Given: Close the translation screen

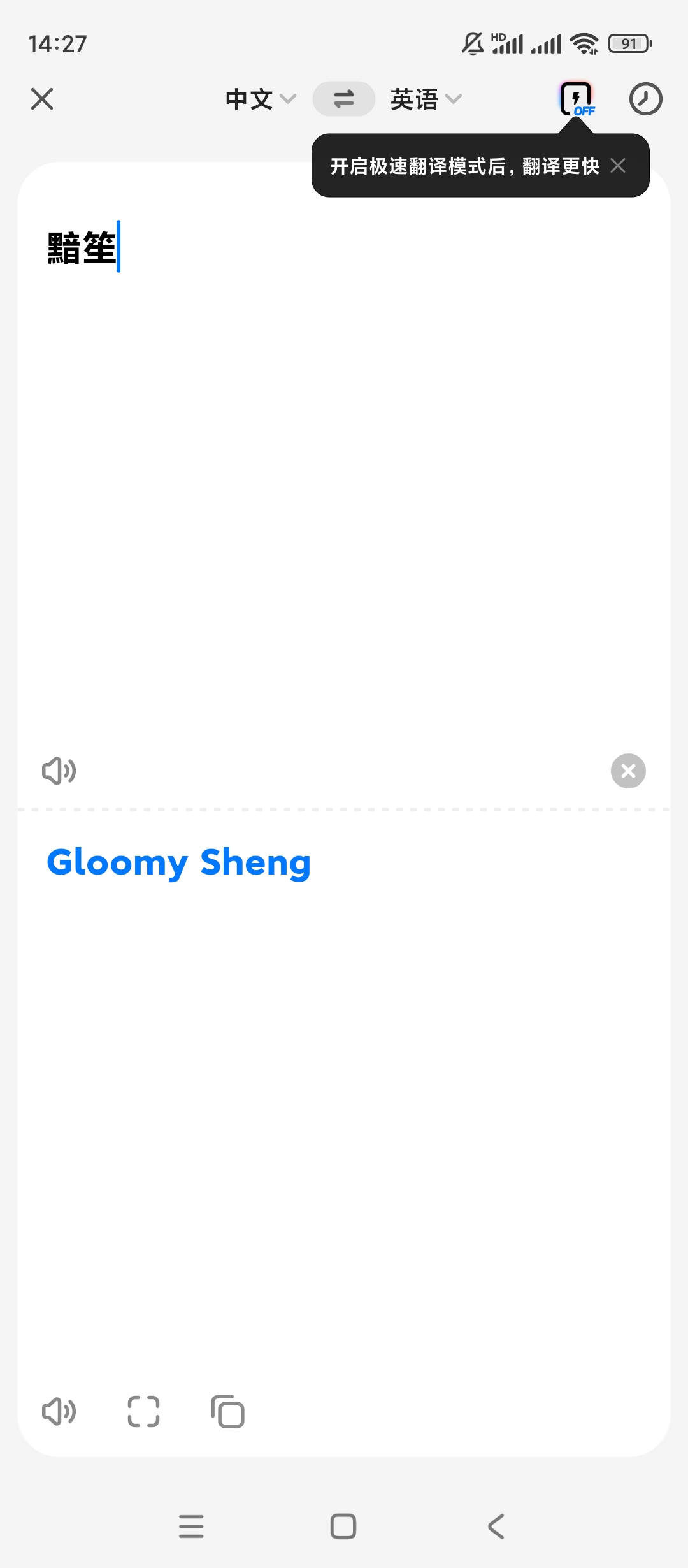Looking at the screenshot, I should click(42, 99).
